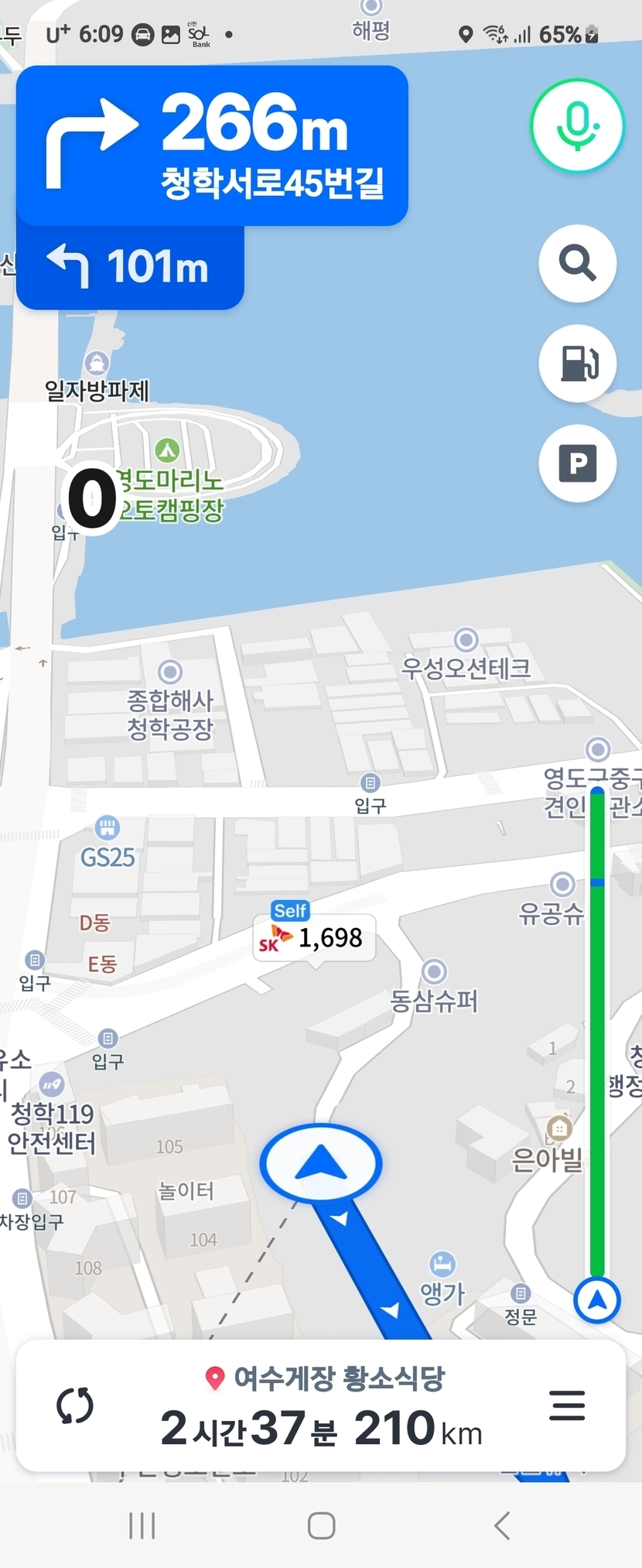Show nearby parking lots
The width and height of the screenshot is (642, 1568).
tap(577, 464)
